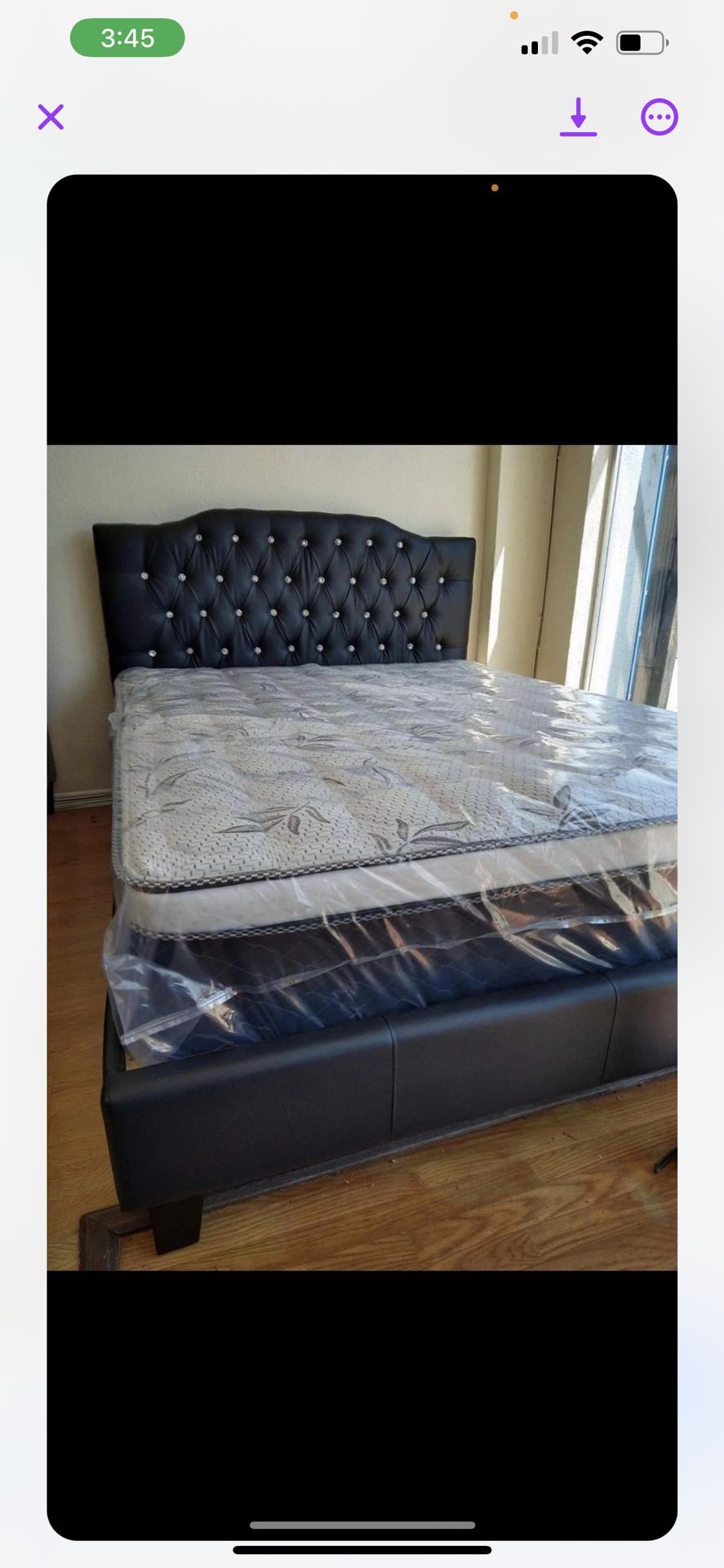Save the photo using the download arrow icon
Screen dimensions: 724x1568
[579, 117]
